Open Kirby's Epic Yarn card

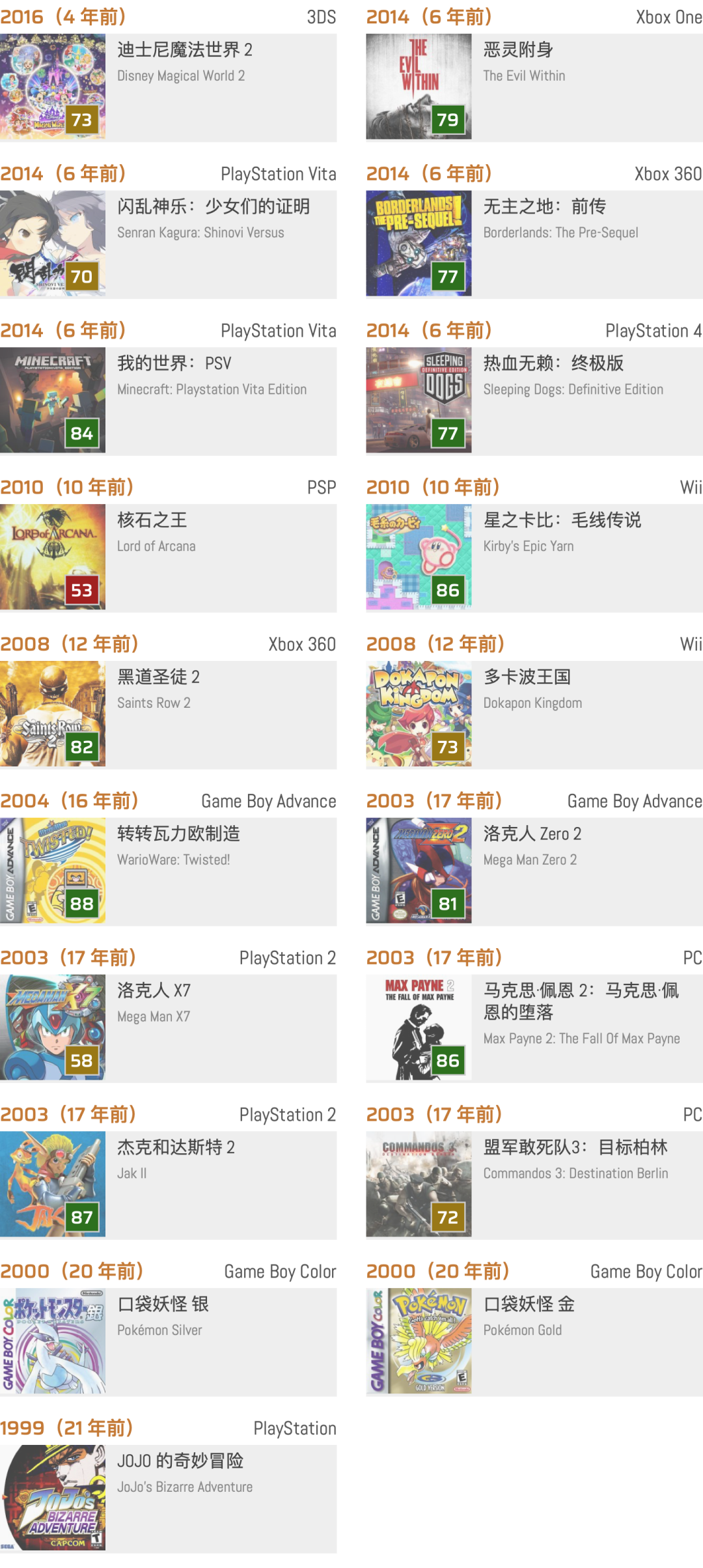coord(534,558)
